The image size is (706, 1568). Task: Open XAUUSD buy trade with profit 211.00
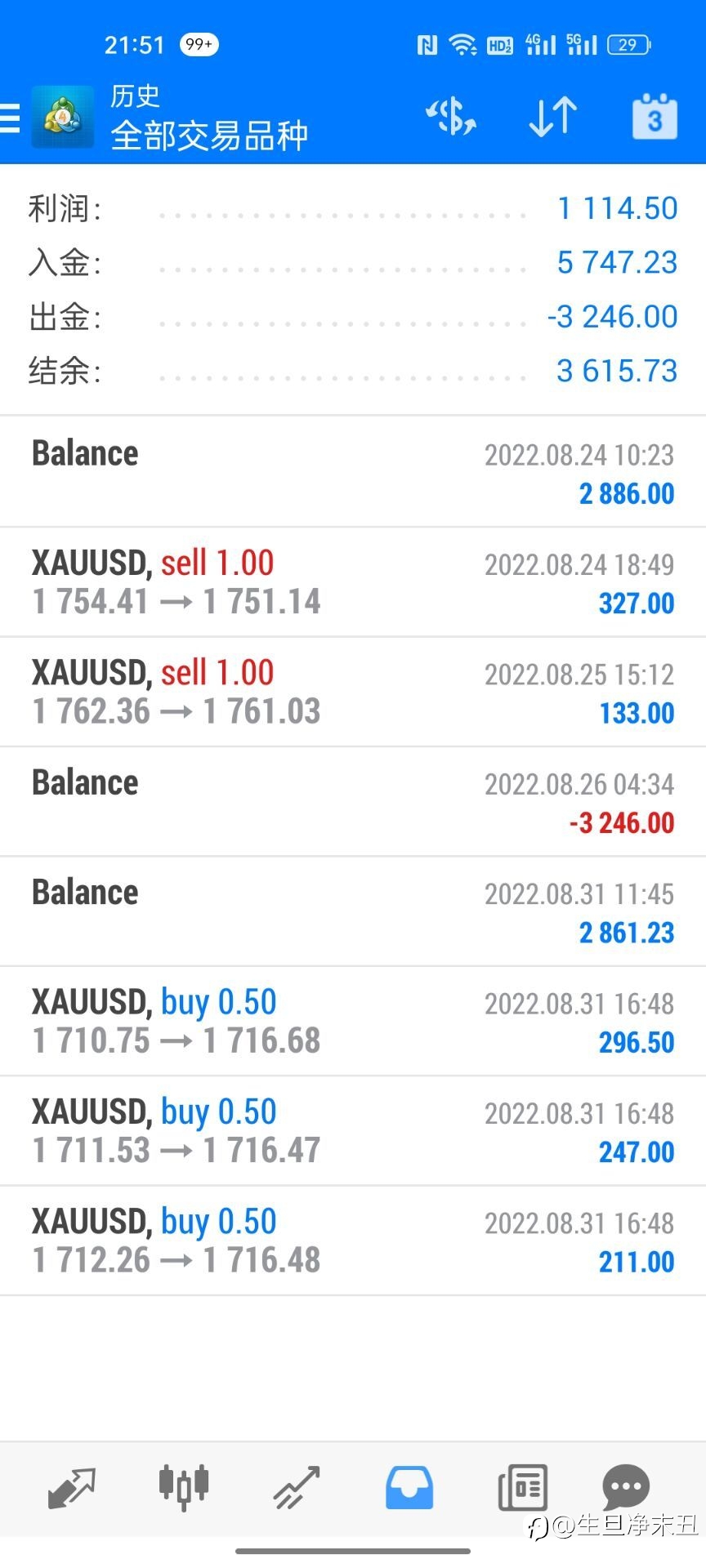click(353, 1241)
